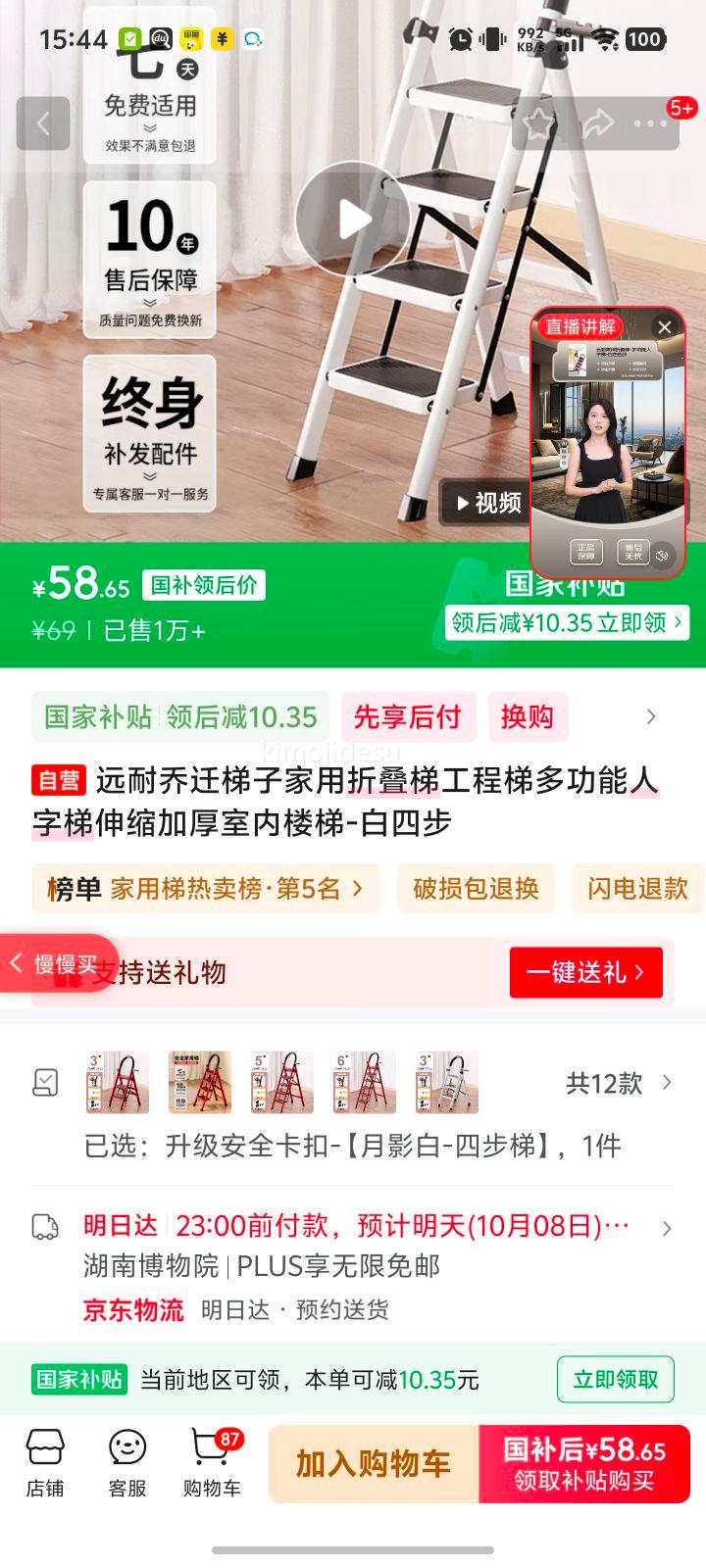
Task: Open the 先享后付 promotion tag
Action: [x=408, y=716]
